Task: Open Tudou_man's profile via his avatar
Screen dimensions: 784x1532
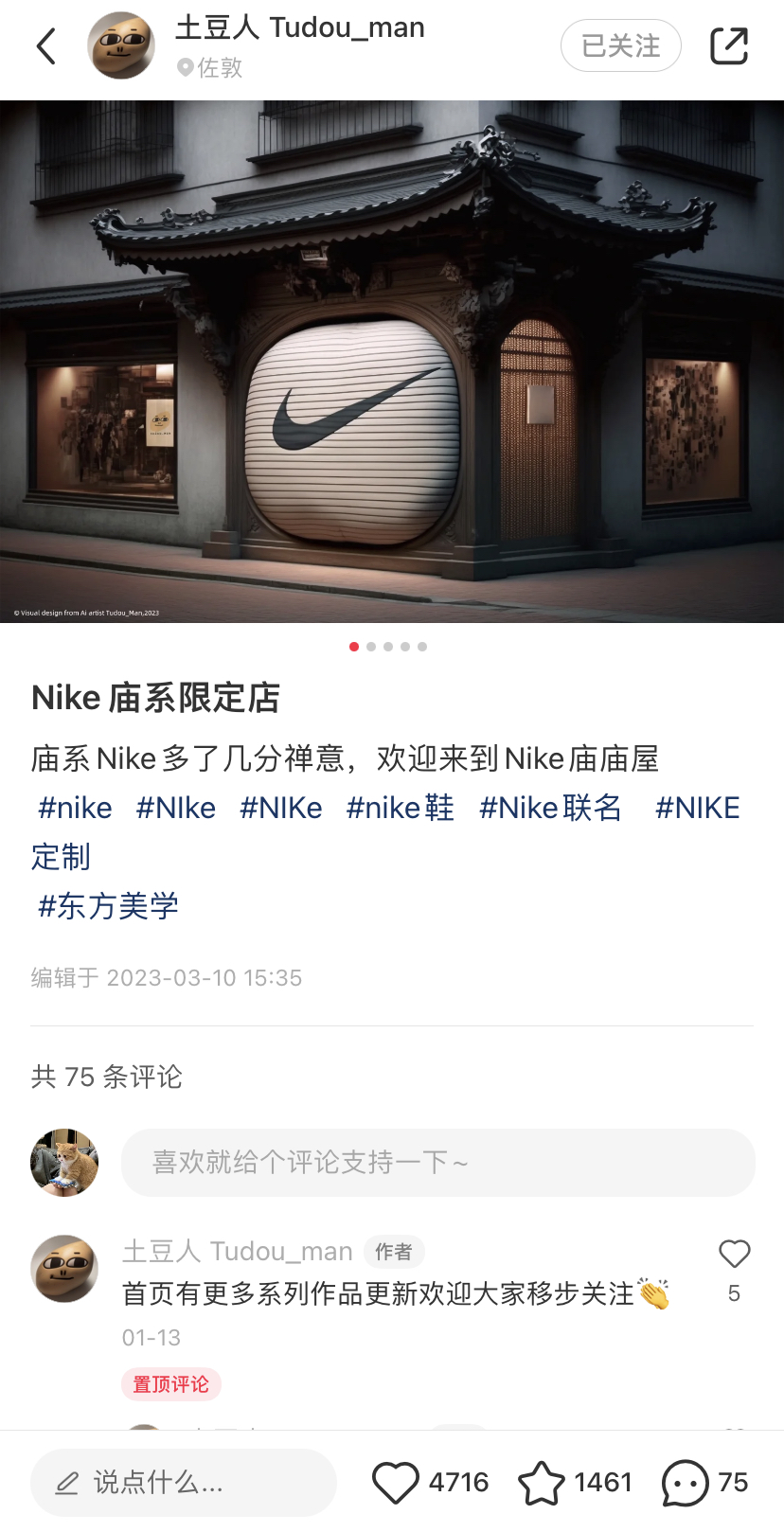Action: [x=121, y=45]
